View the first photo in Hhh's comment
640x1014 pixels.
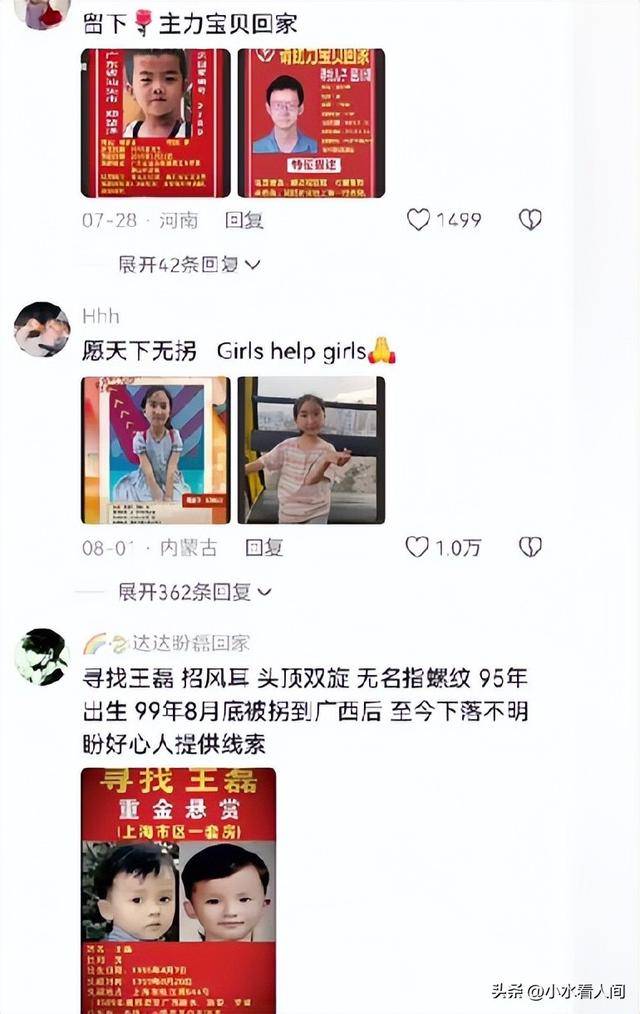tap(155, 450)
